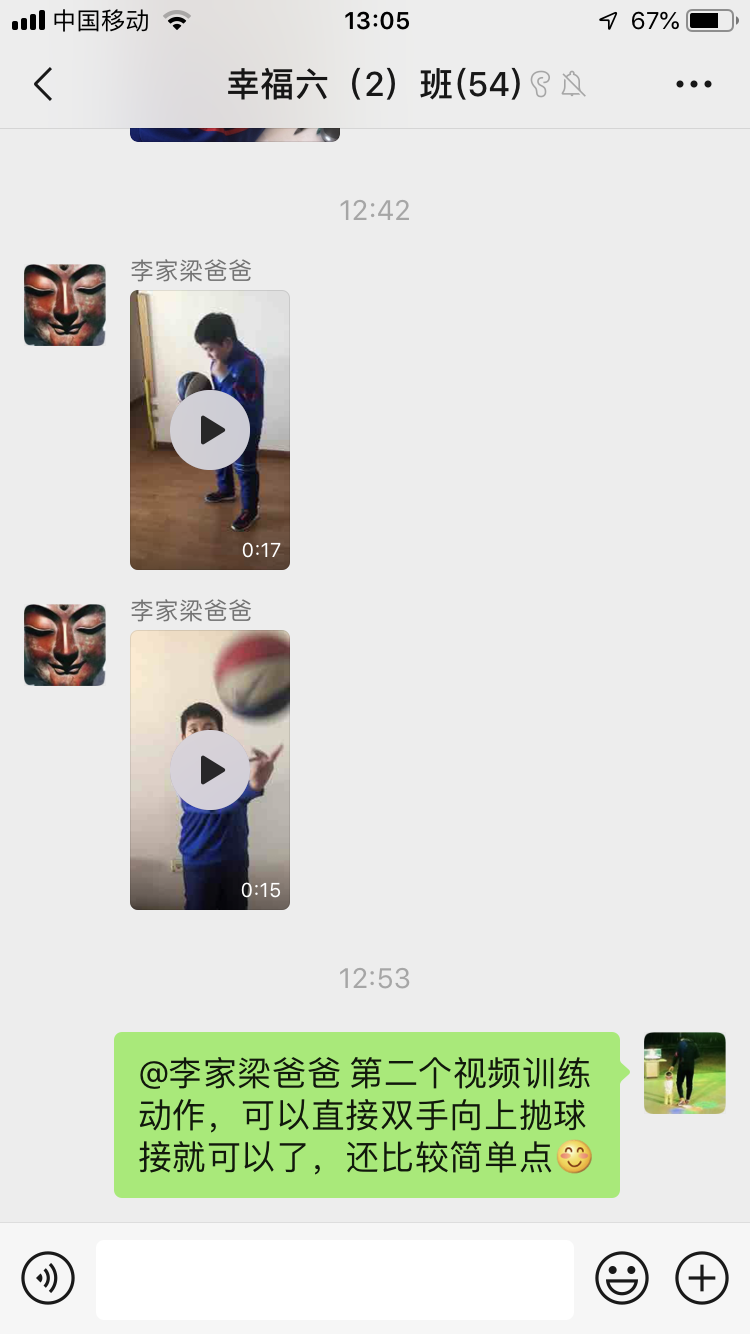This screenshot has height=1334, width=750.
Task: Switch to voice message input
Action: pyautogui.click(x=48, y=1278)
